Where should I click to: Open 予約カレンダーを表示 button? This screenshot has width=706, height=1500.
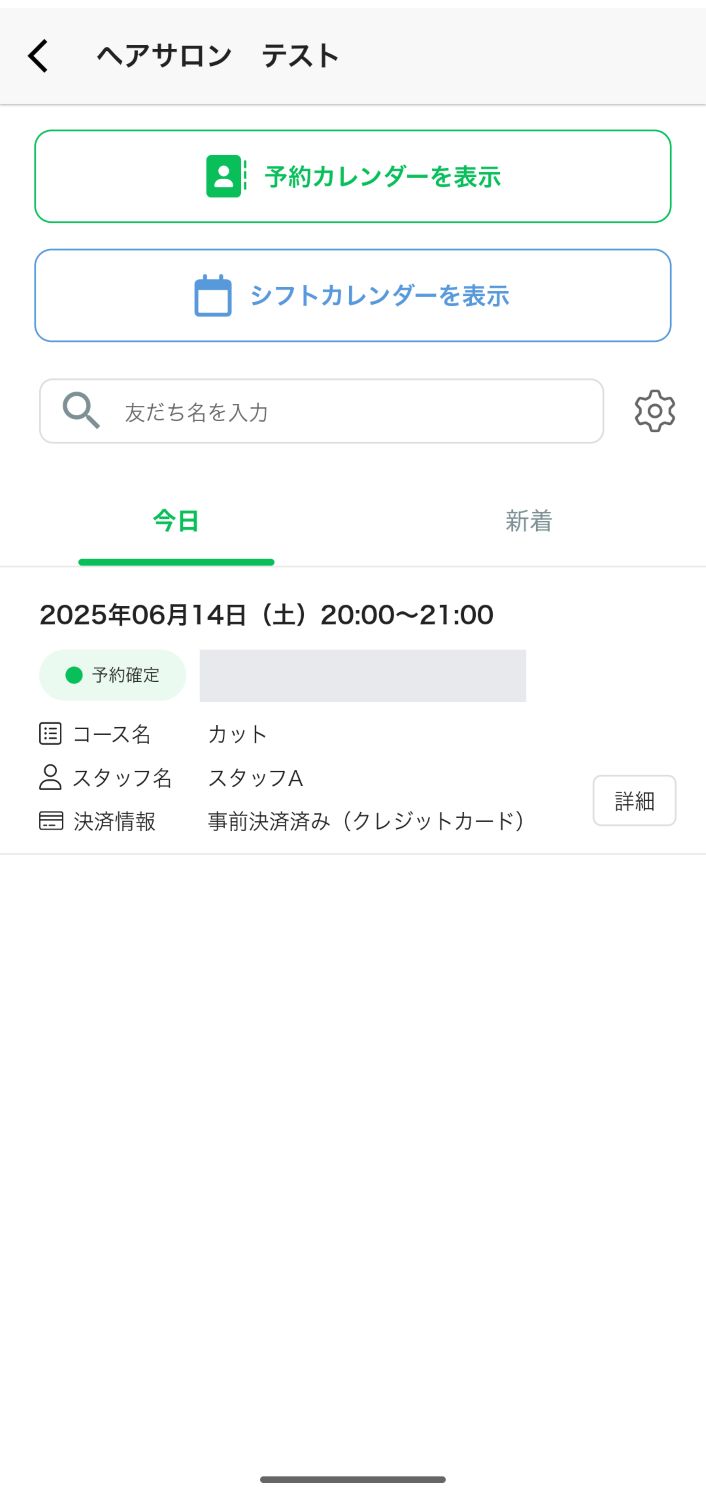pyautogui.click(x=353, y=176)
